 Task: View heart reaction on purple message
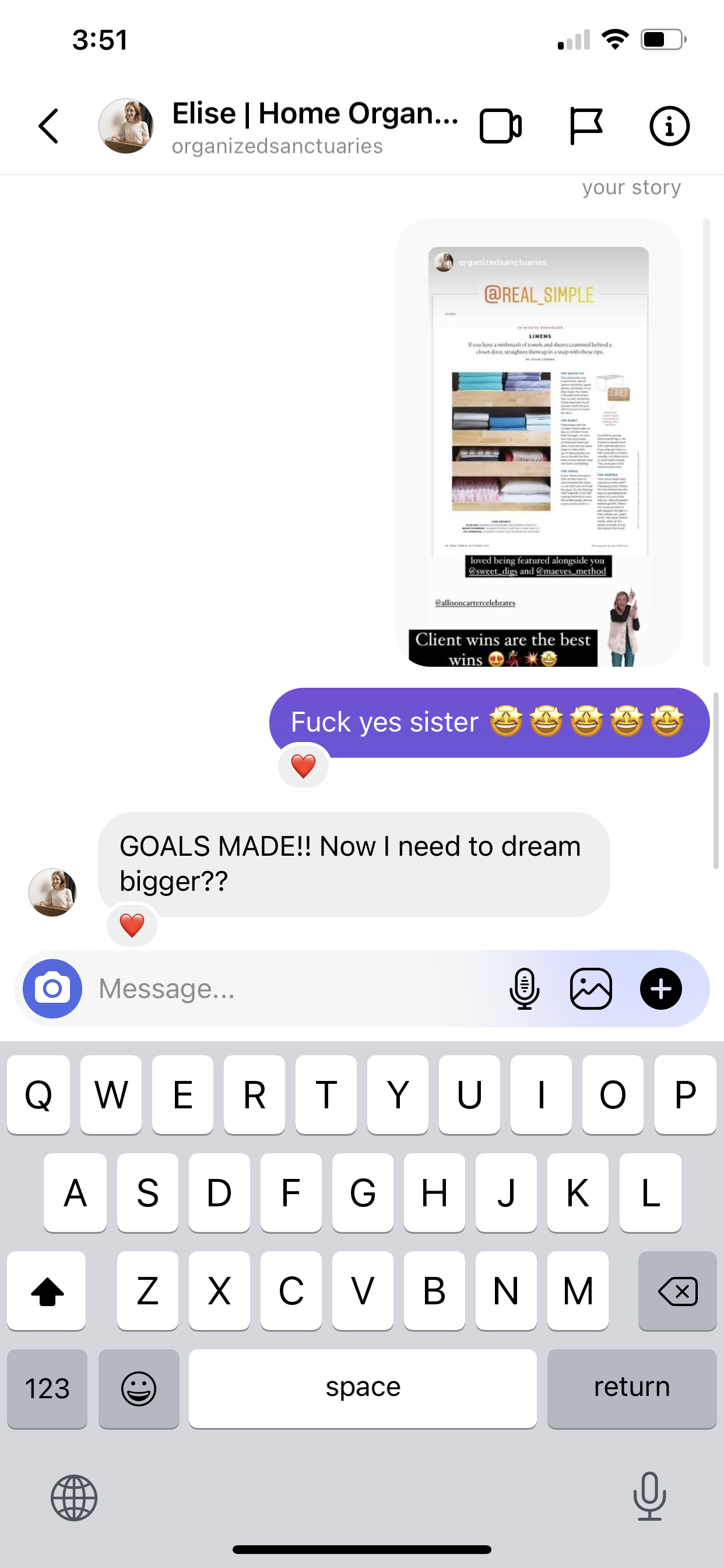coord(303,766)
